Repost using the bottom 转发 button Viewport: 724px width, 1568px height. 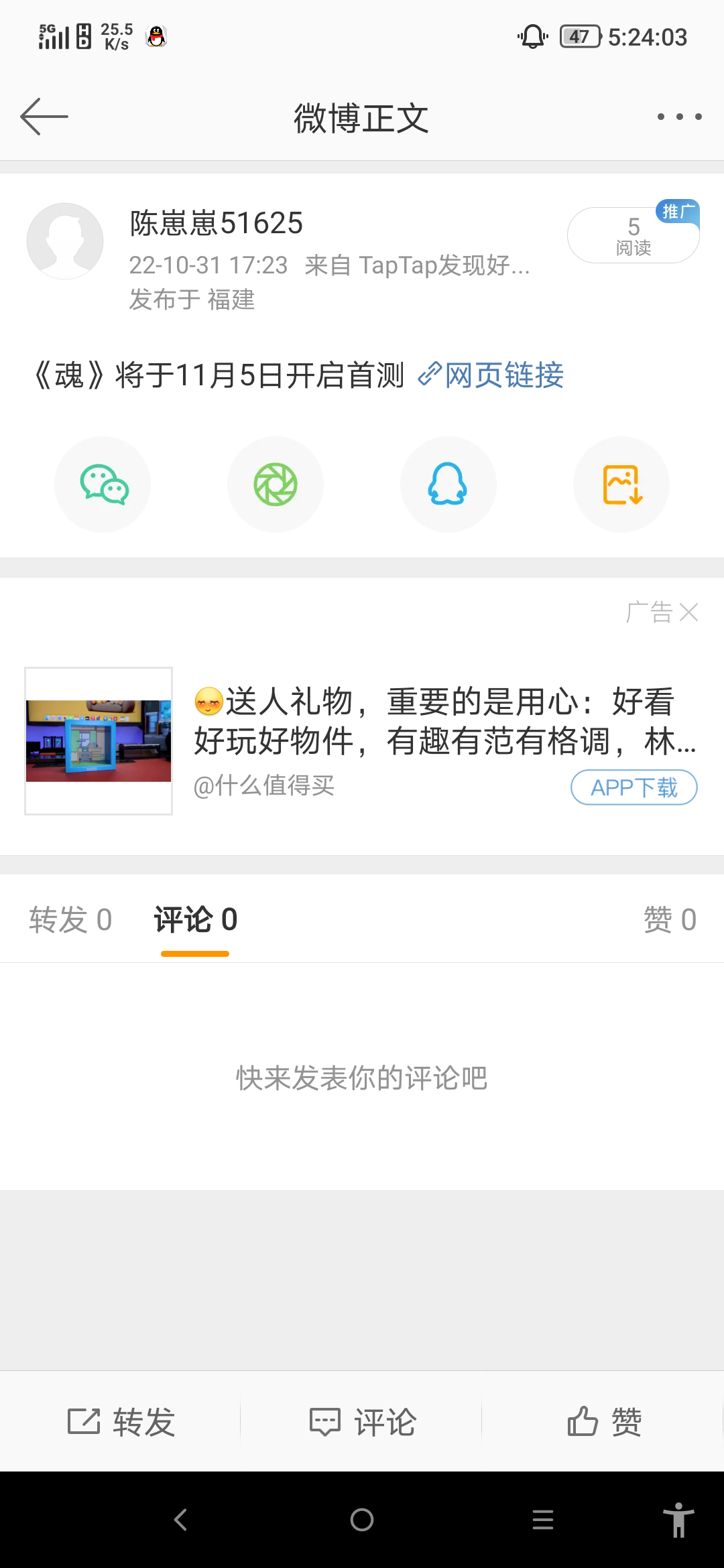(x=121, y=1421)
